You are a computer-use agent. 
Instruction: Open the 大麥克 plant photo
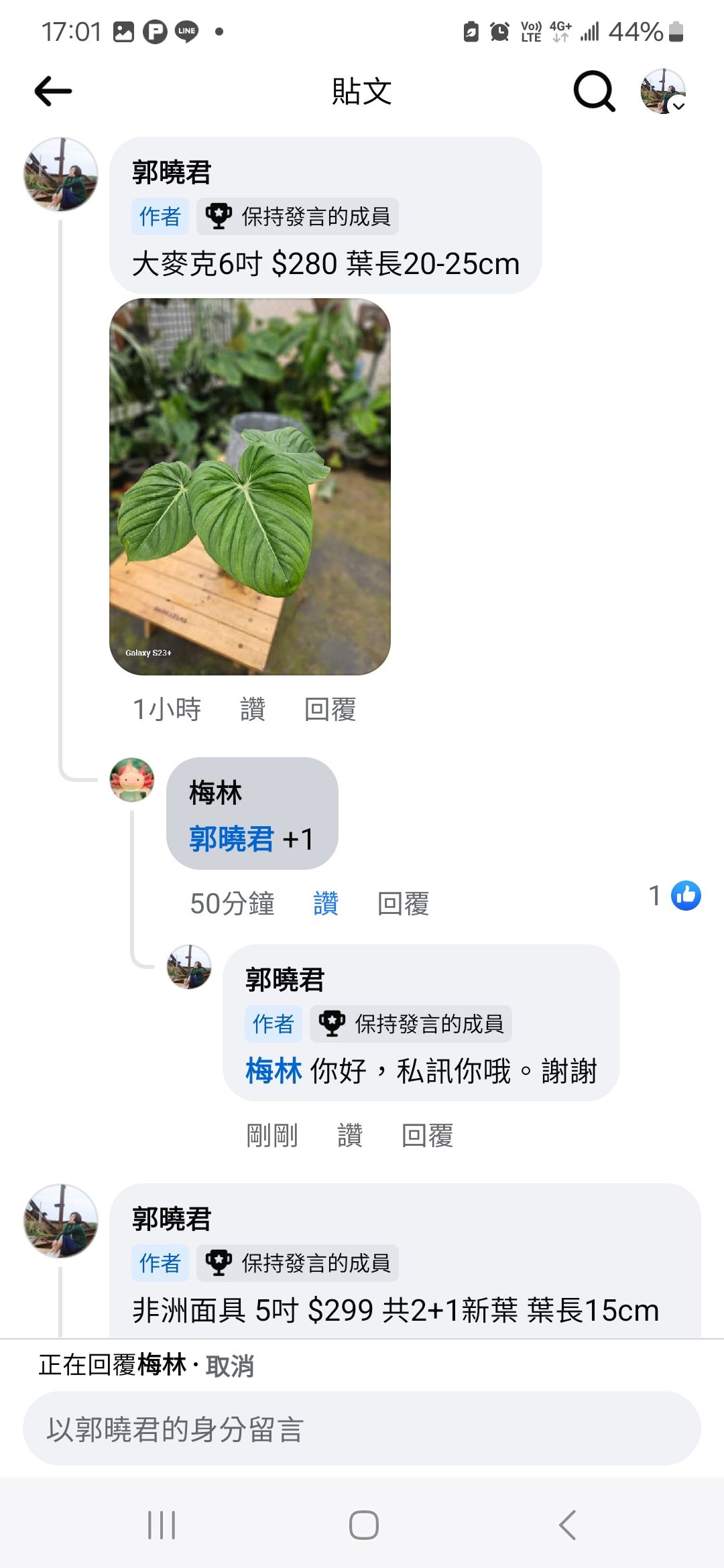click(249, 486)
